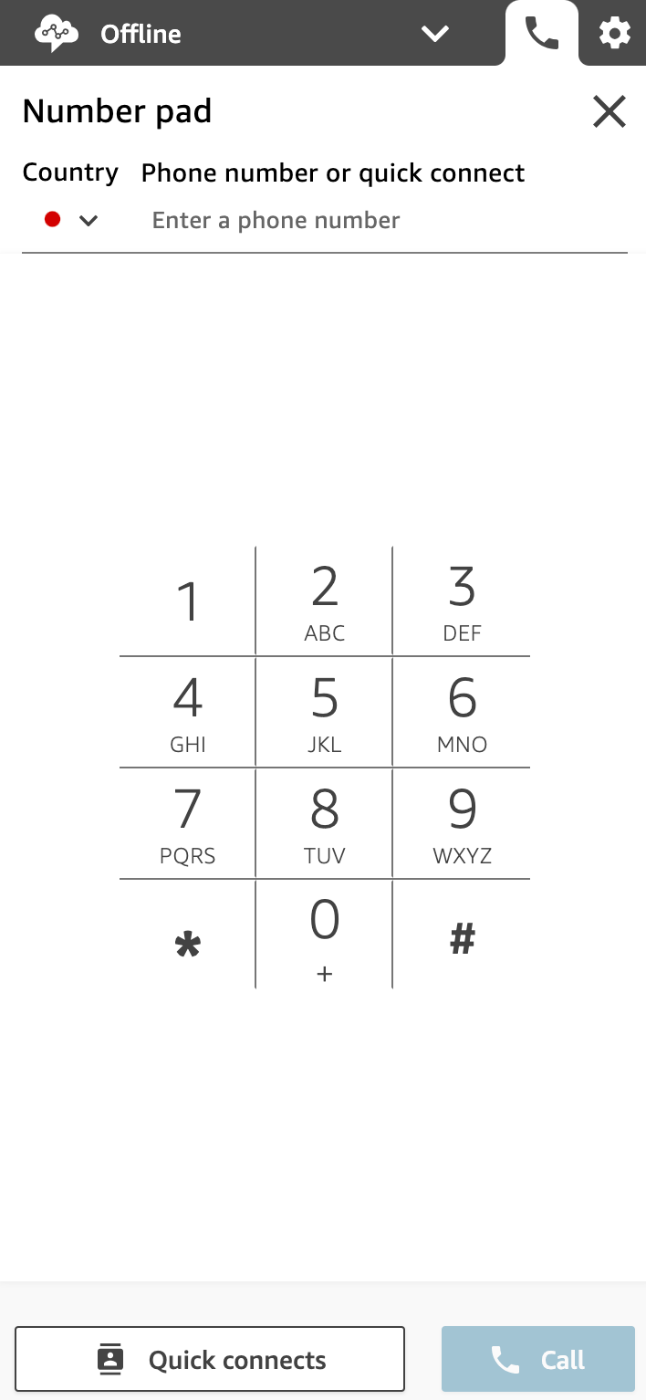Select key 5 JKL
Viewport: 646px width, 1400px height.
[324, 713]
